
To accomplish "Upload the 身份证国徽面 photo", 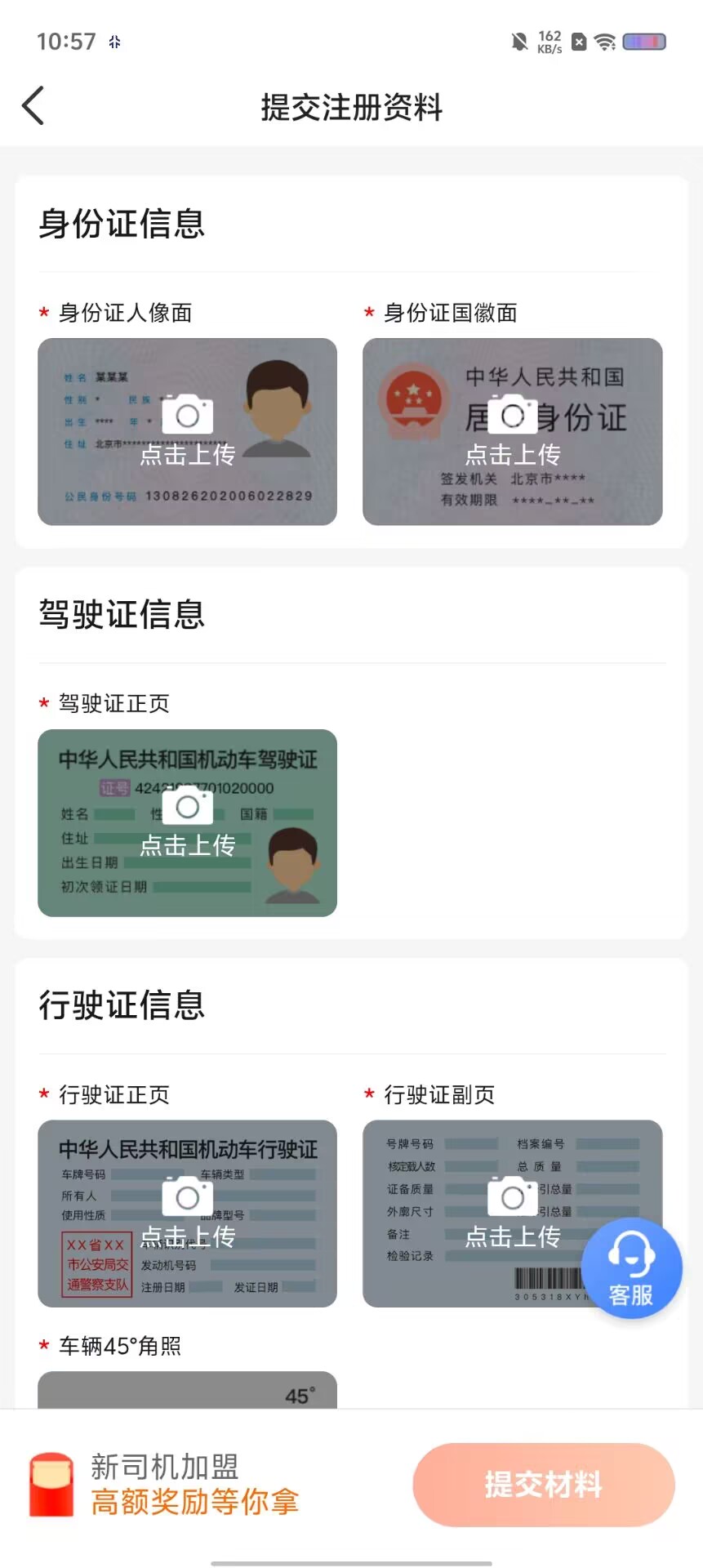I will point(512,431).
